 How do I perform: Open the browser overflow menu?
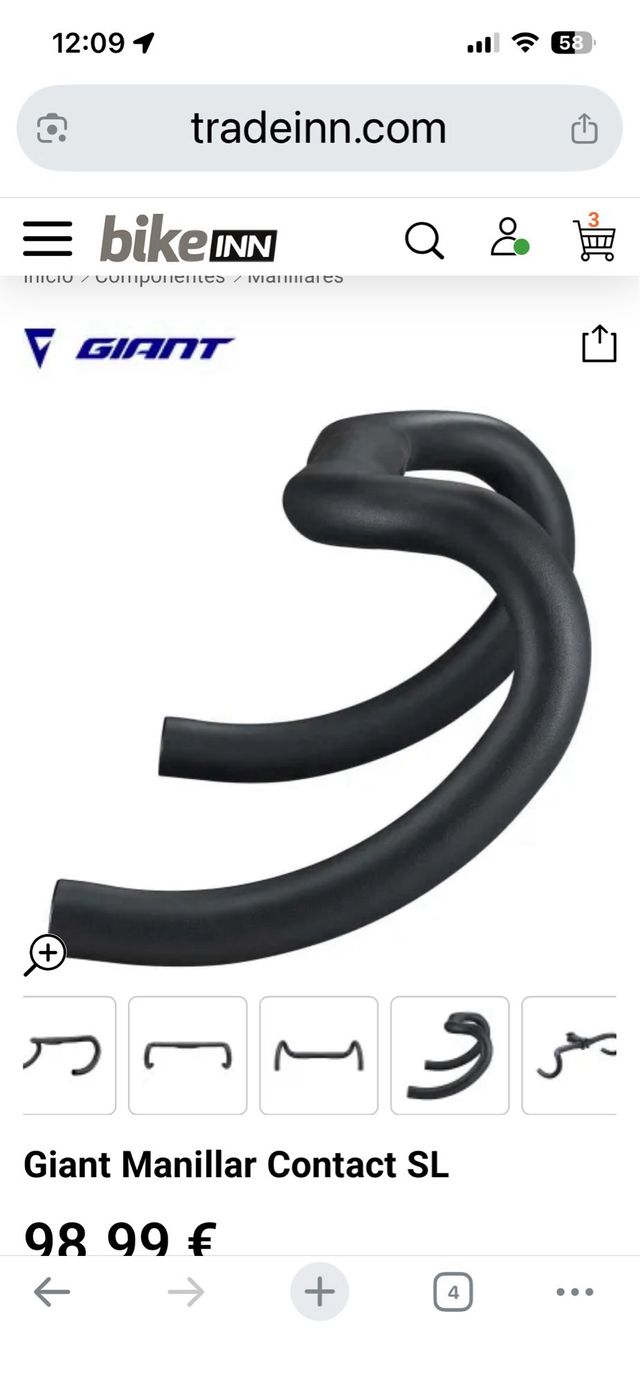point(574,1292)
